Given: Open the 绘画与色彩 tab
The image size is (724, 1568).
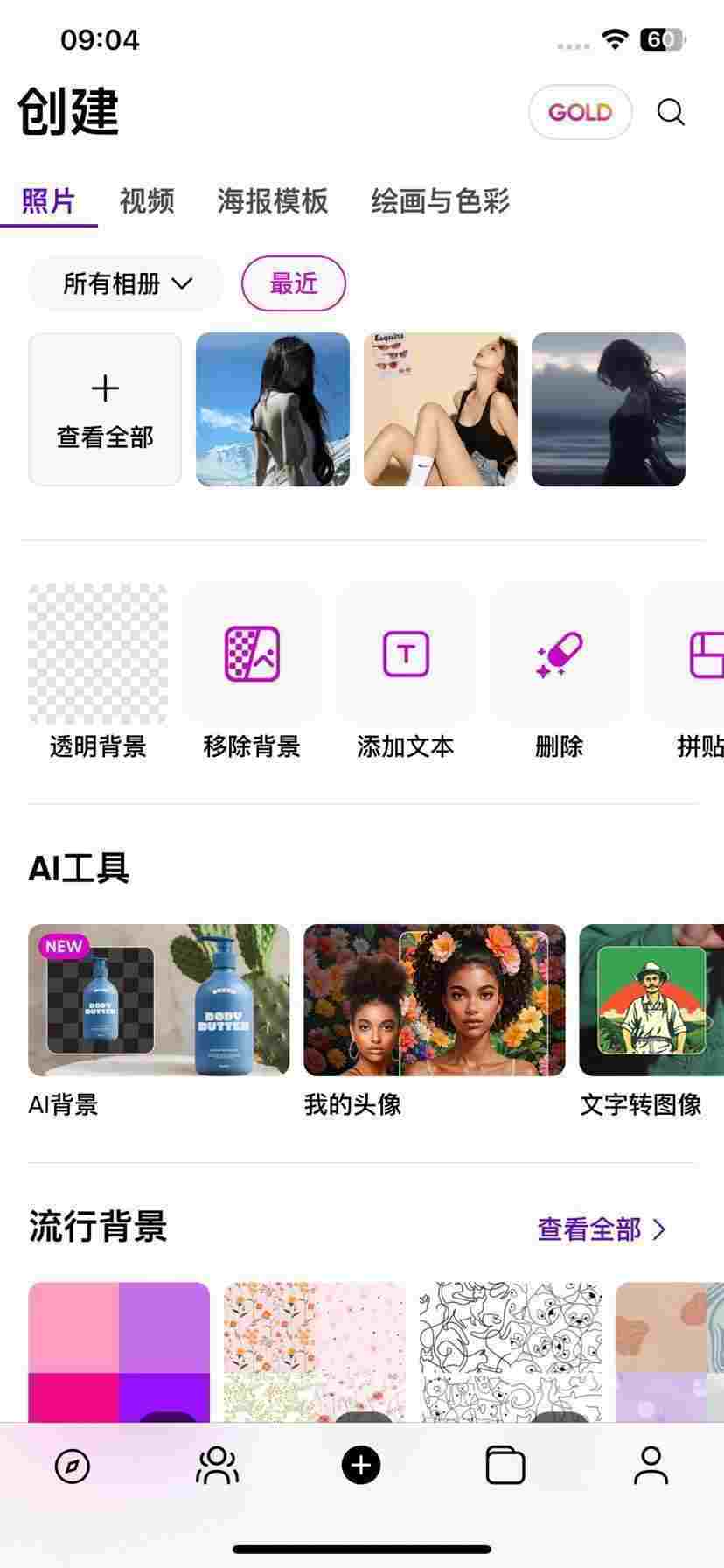Looking at the screenshot, I should pos(440,201).
